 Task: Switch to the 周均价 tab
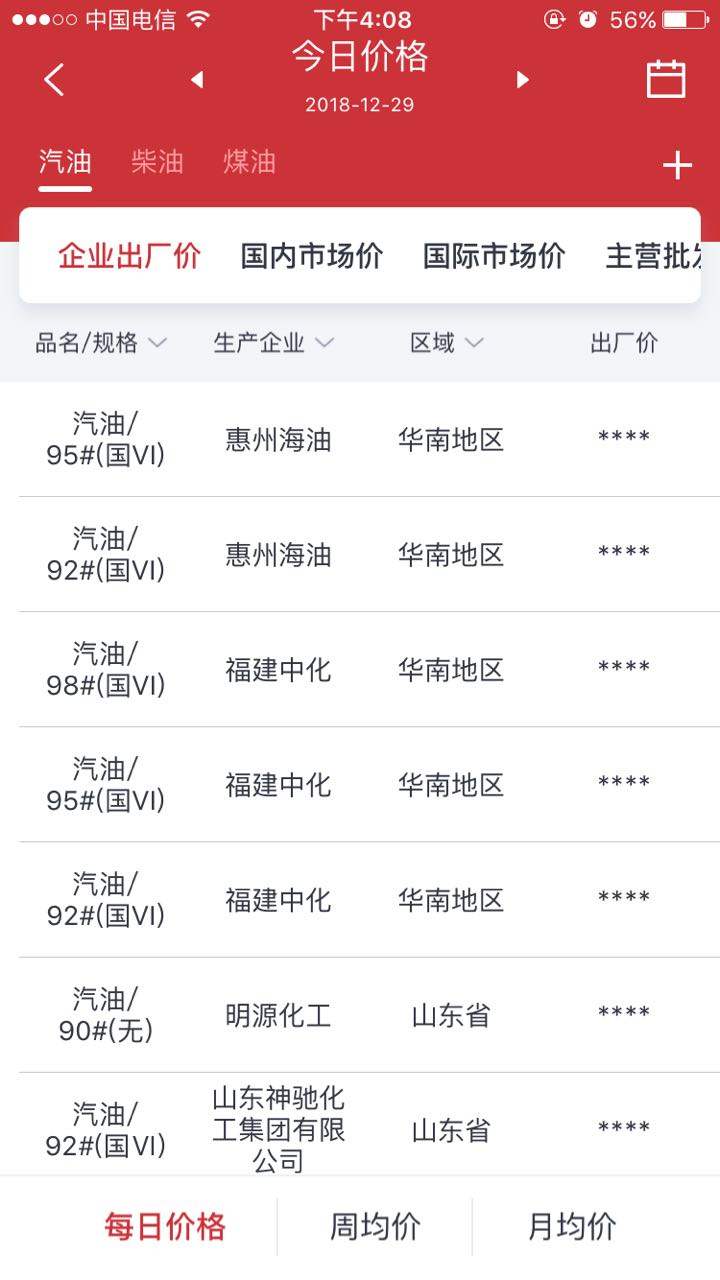(x=375, y=1227)
